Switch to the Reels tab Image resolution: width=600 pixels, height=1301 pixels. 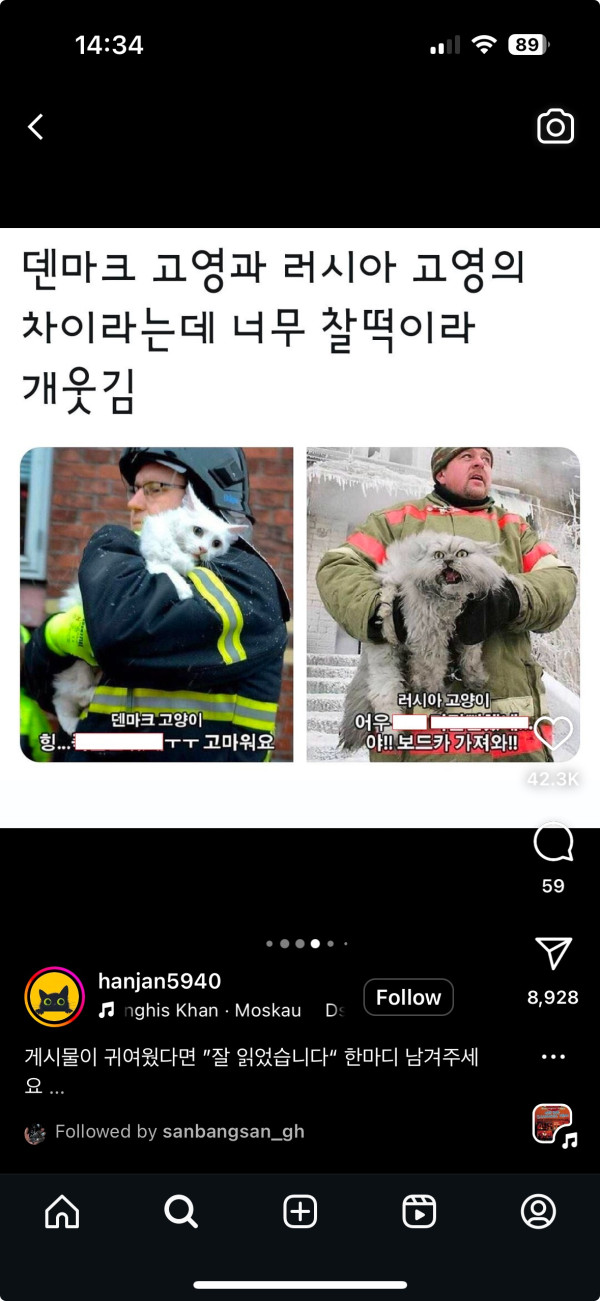419,1212
